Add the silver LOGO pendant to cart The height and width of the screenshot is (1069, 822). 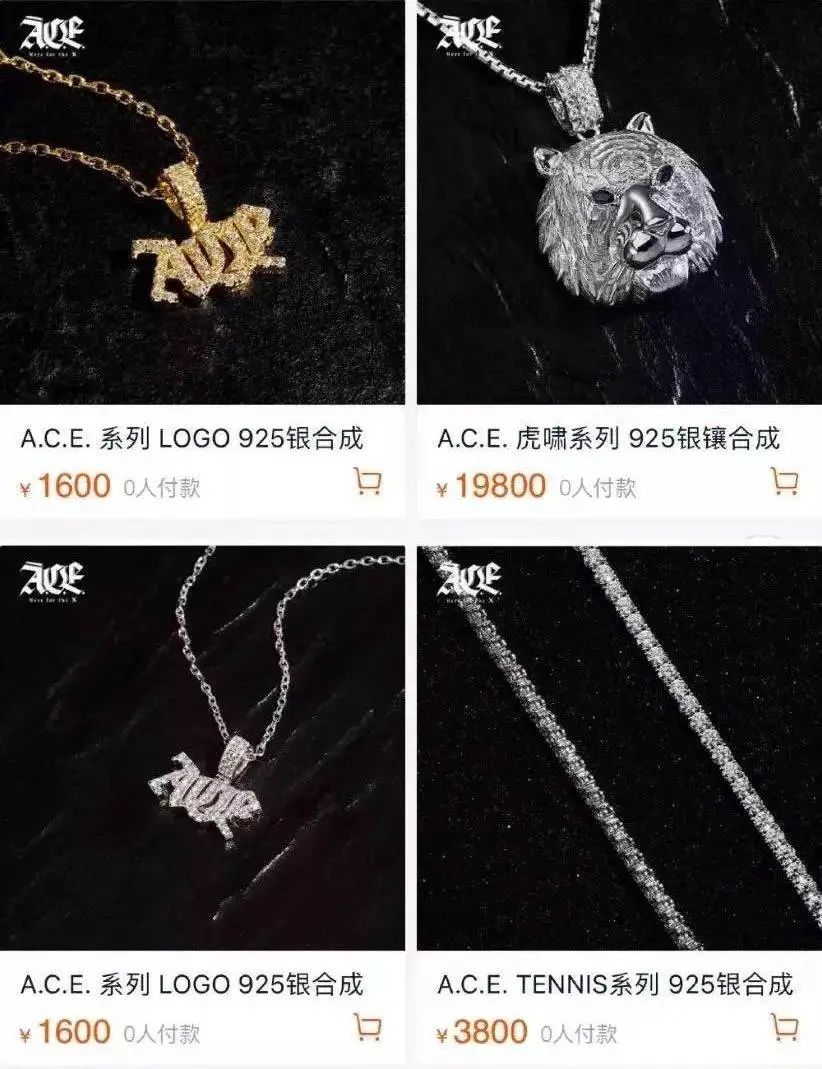click(x=368, y=1027)
